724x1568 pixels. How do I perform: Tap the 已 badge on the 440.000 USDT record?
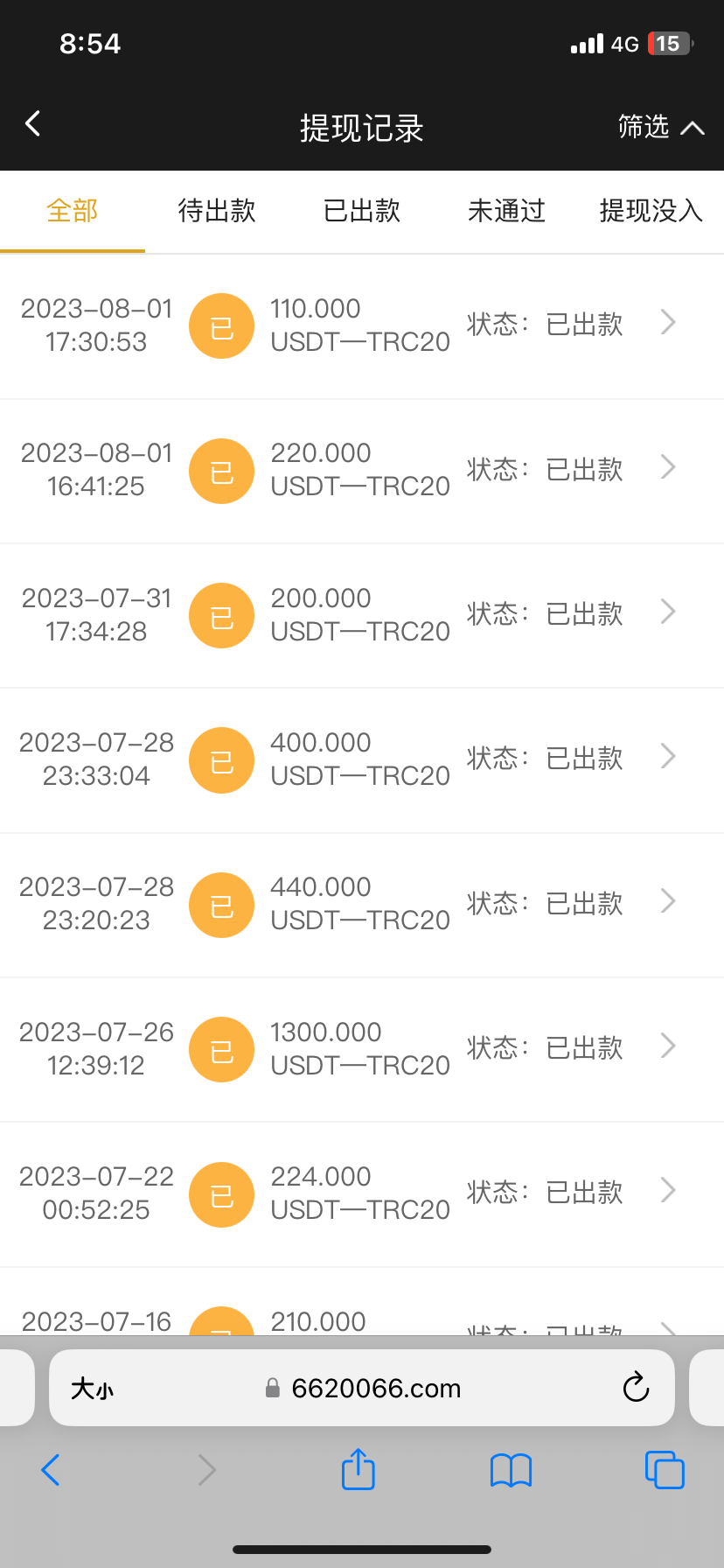point(221,905)
